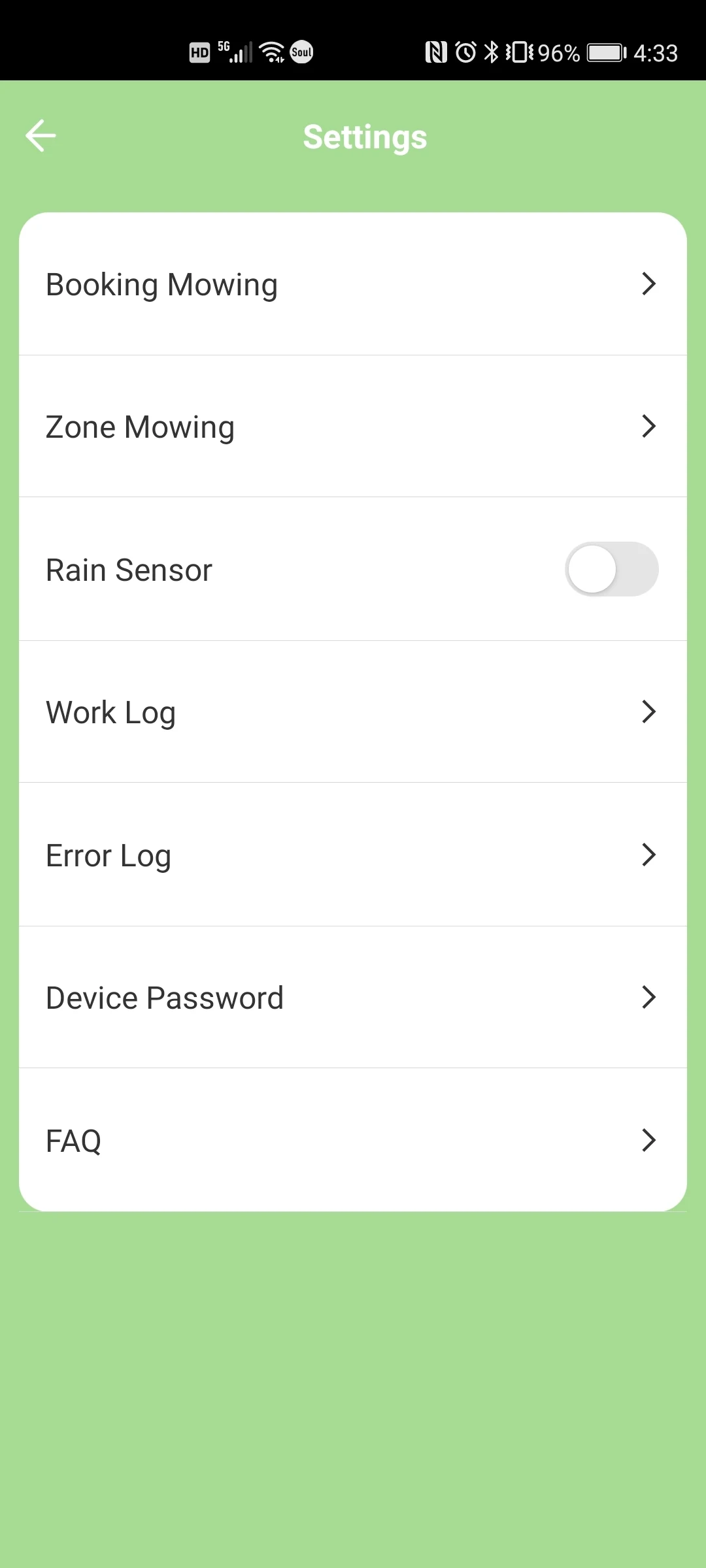Click the Wi-Fi status icon
This screenshot has height=1568, width=706.
tap(271, 51)
